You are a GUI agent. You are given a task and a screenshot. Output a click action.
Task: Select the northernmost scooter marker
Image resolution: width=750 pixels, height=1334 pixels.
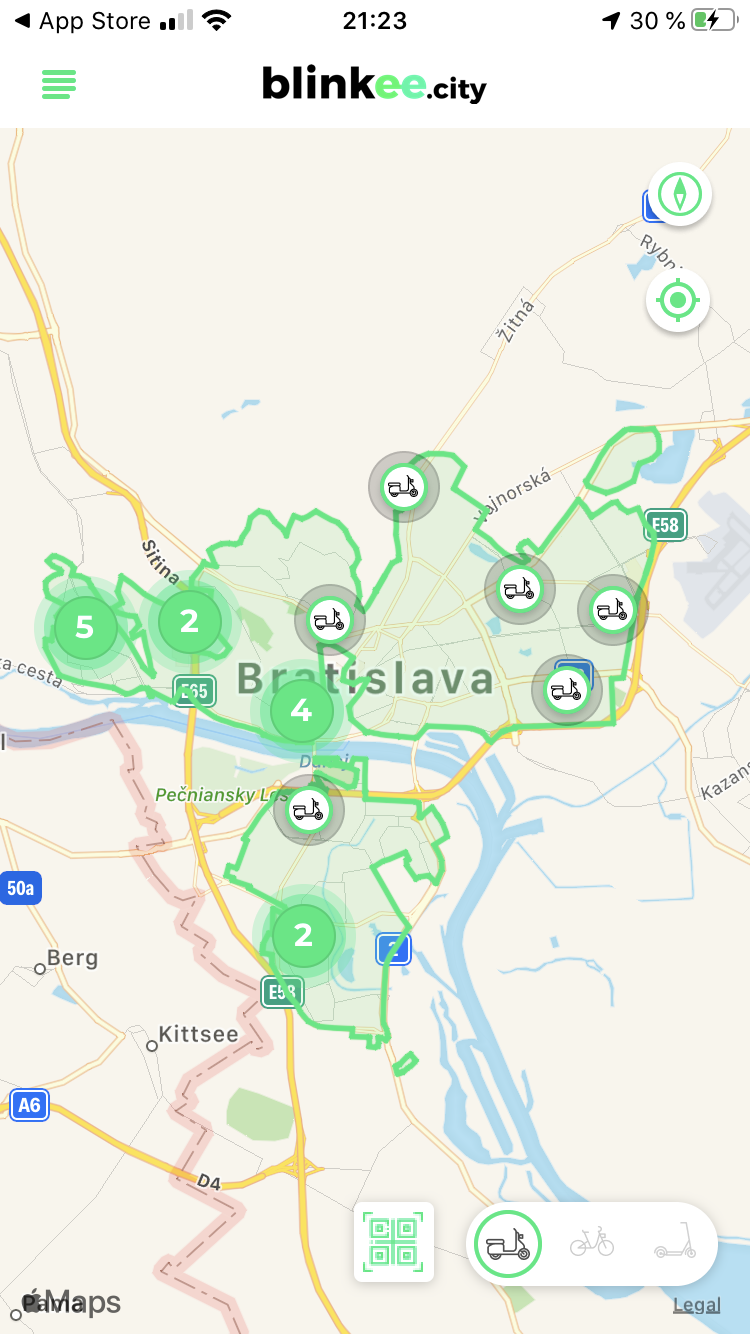404,487
